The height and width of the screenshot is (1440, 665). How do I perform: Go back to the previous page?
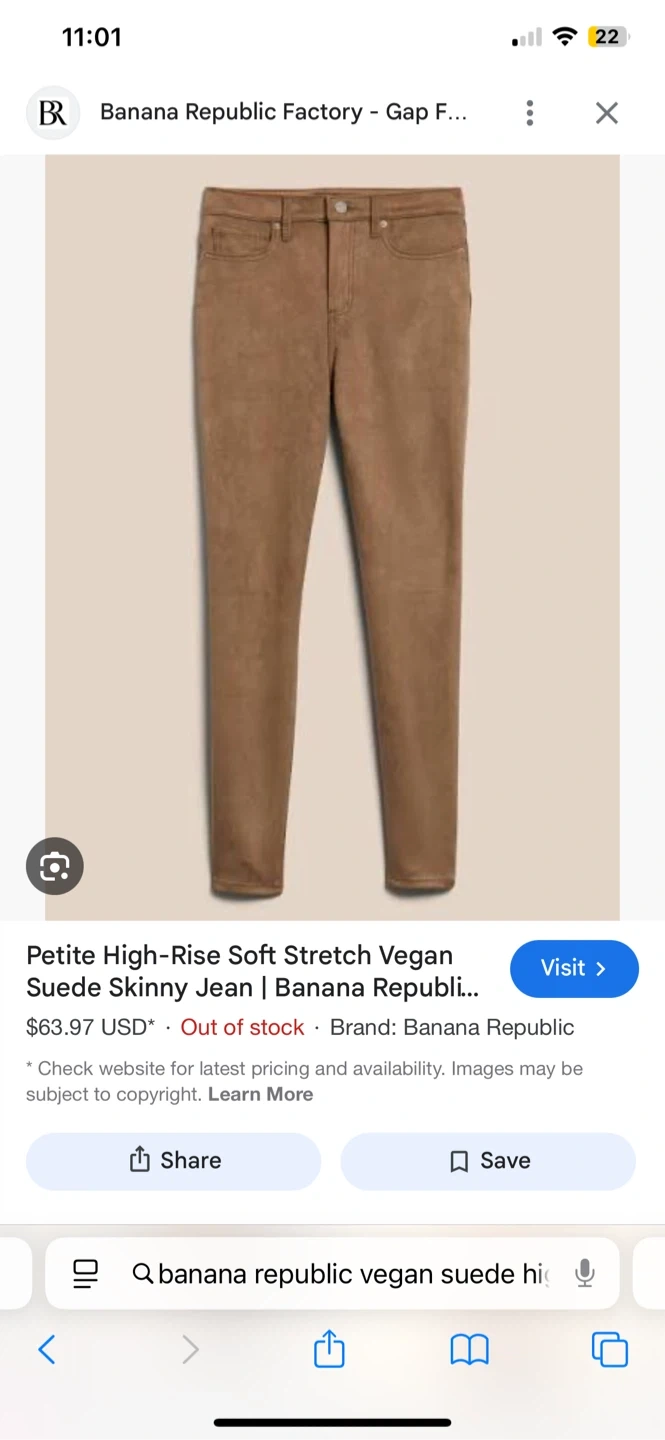tap(47, 1350)
